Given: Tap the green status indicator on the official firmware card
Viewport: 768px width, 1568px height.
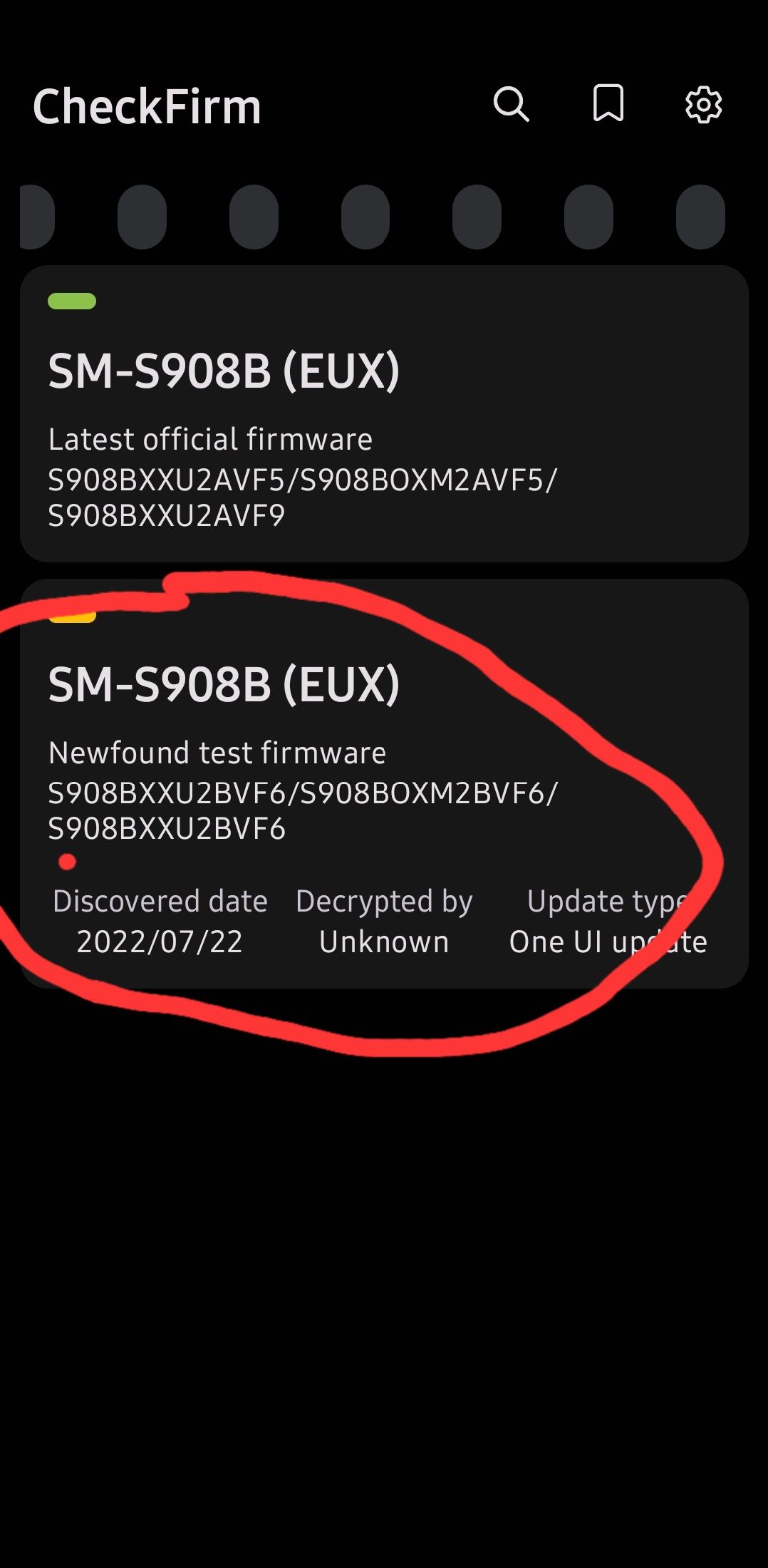Looking at the screenshot, I should pos(72,302).
